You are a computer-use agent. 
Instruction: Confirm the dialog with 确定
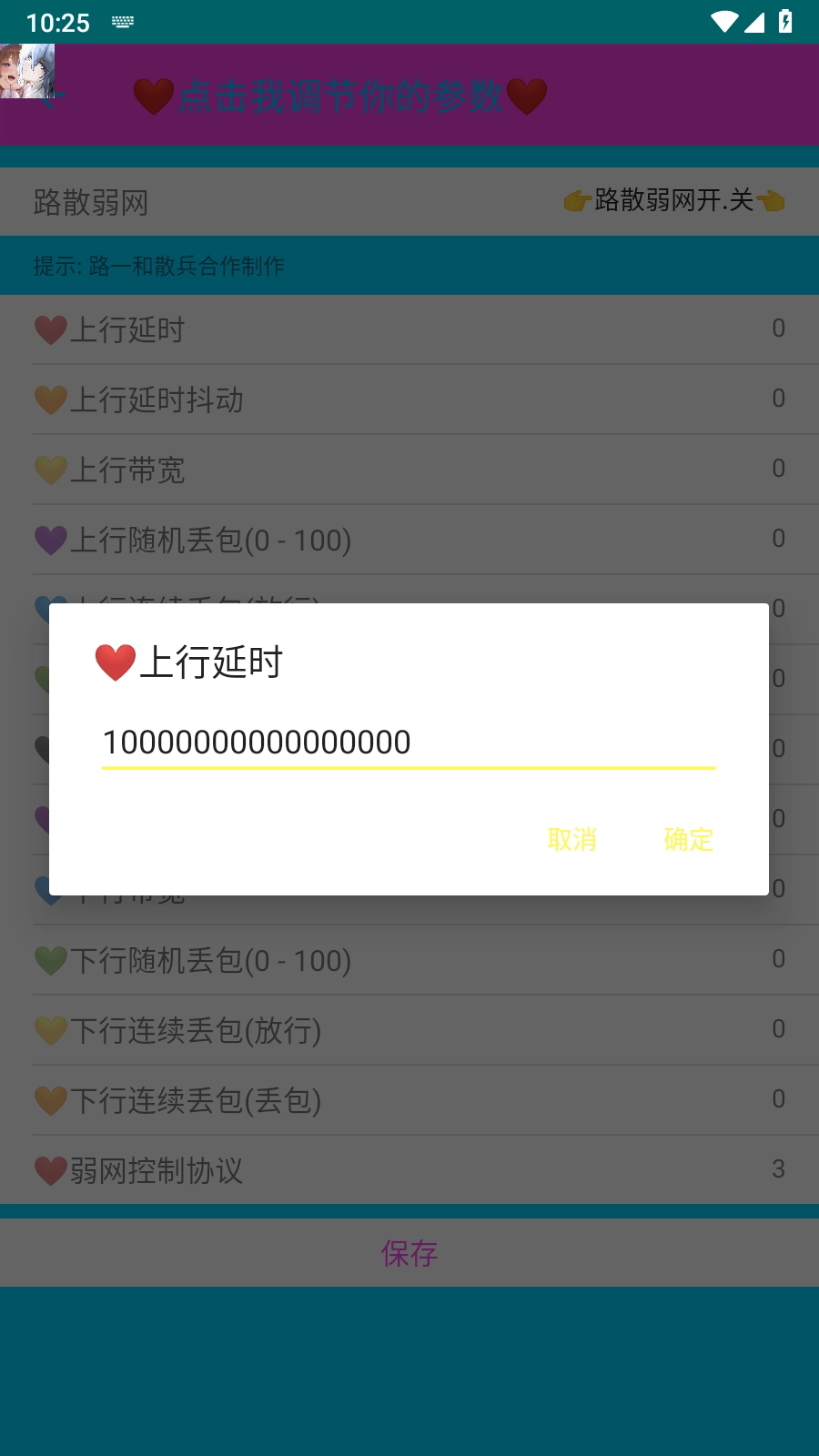click(689, 841)
